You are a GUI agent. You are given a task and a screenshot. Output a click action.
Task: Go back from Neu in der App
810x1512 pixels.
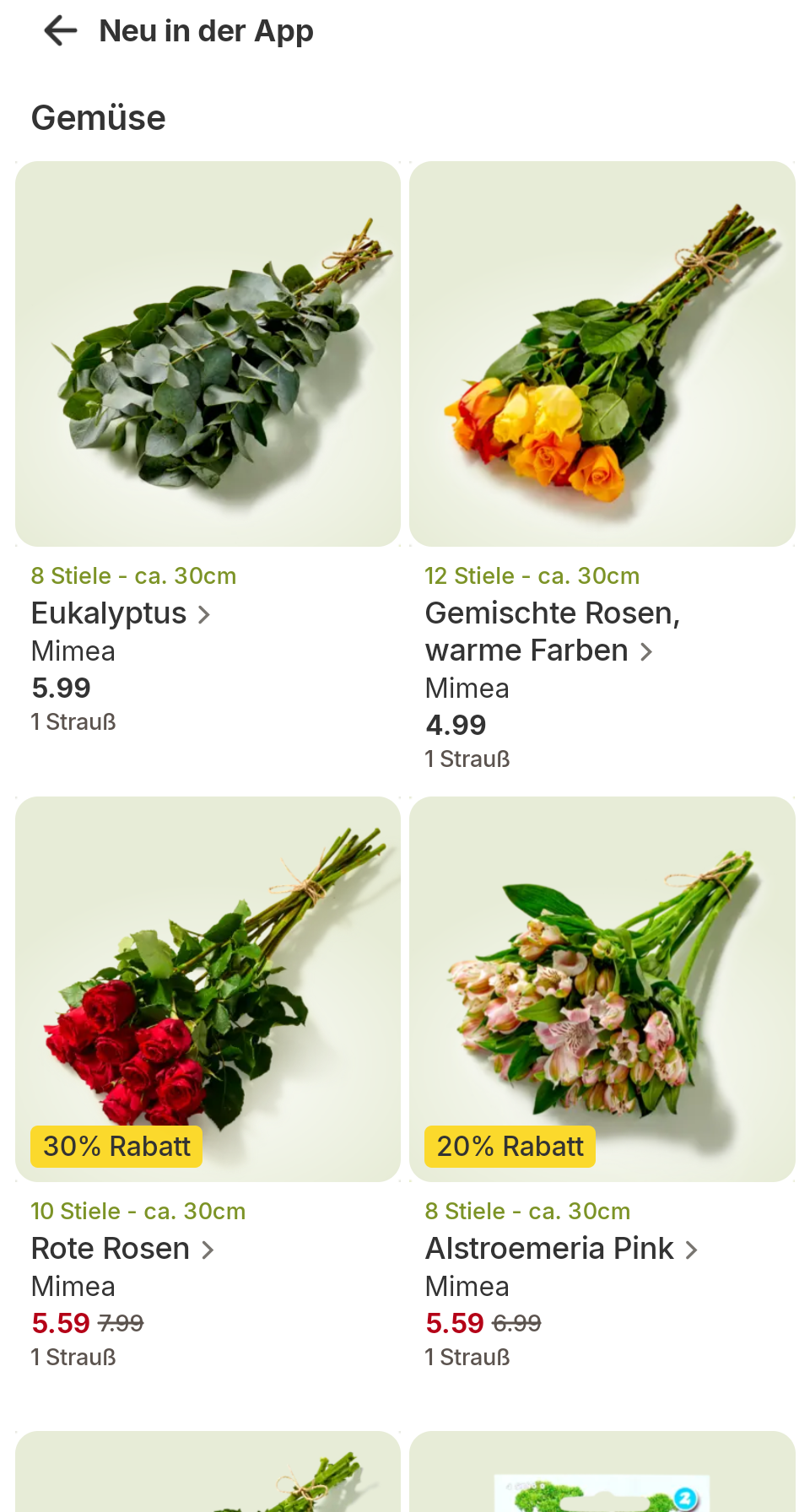point(61,31)
